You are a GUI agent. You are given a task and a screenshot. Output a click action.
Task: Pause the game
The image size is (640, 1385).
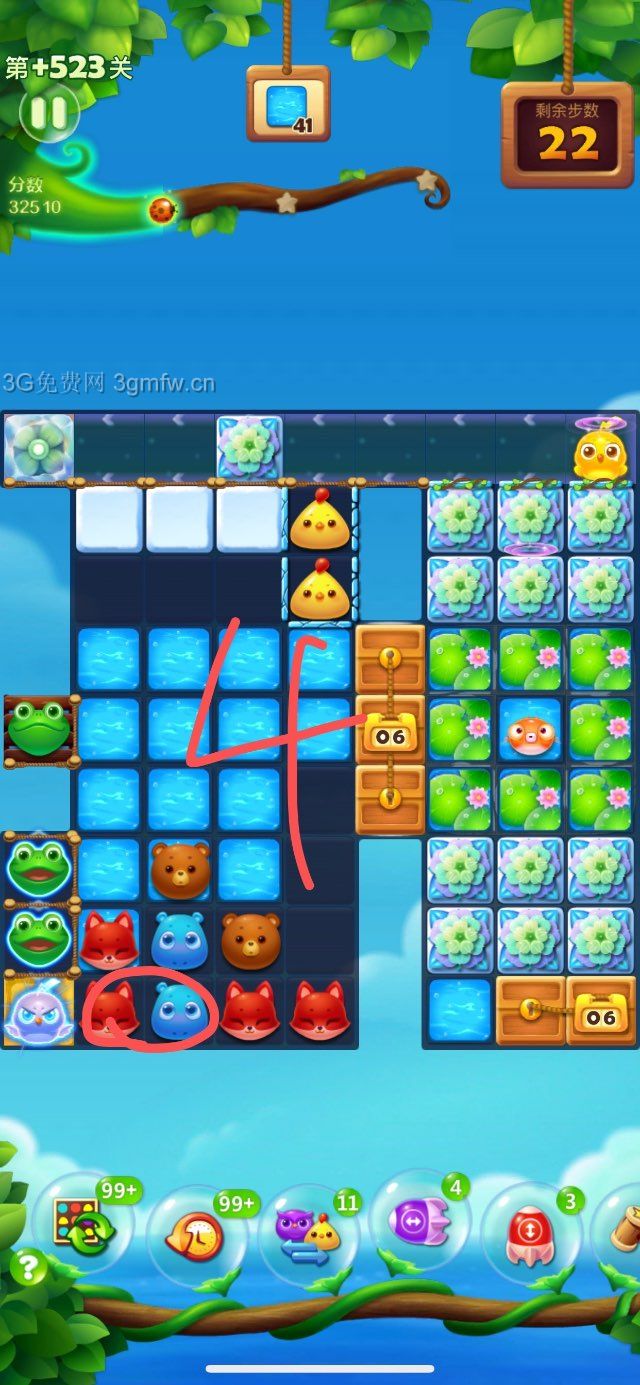(x=48, y=112)
